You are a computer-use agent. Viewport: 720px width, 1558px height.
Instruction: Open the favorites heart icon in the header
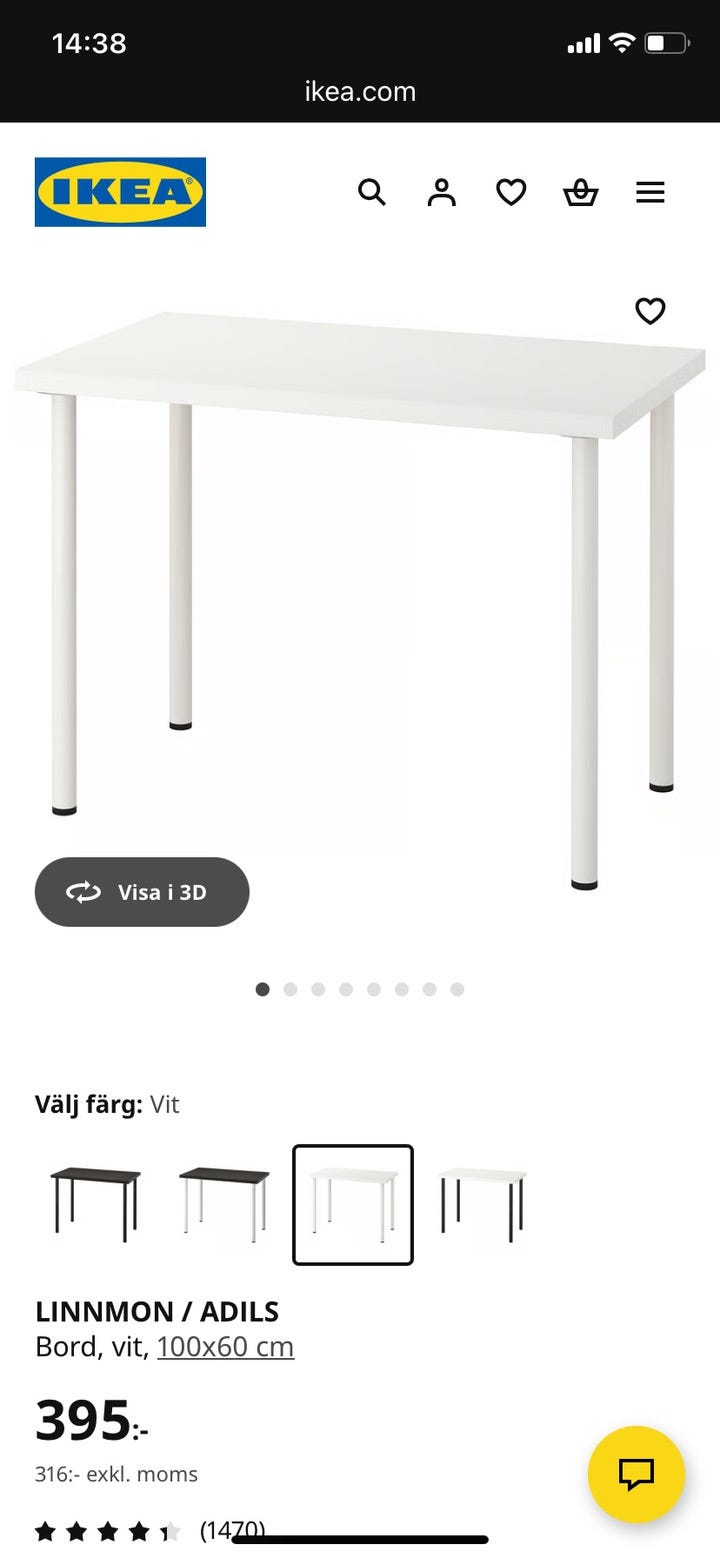click(x=511, y=191)
